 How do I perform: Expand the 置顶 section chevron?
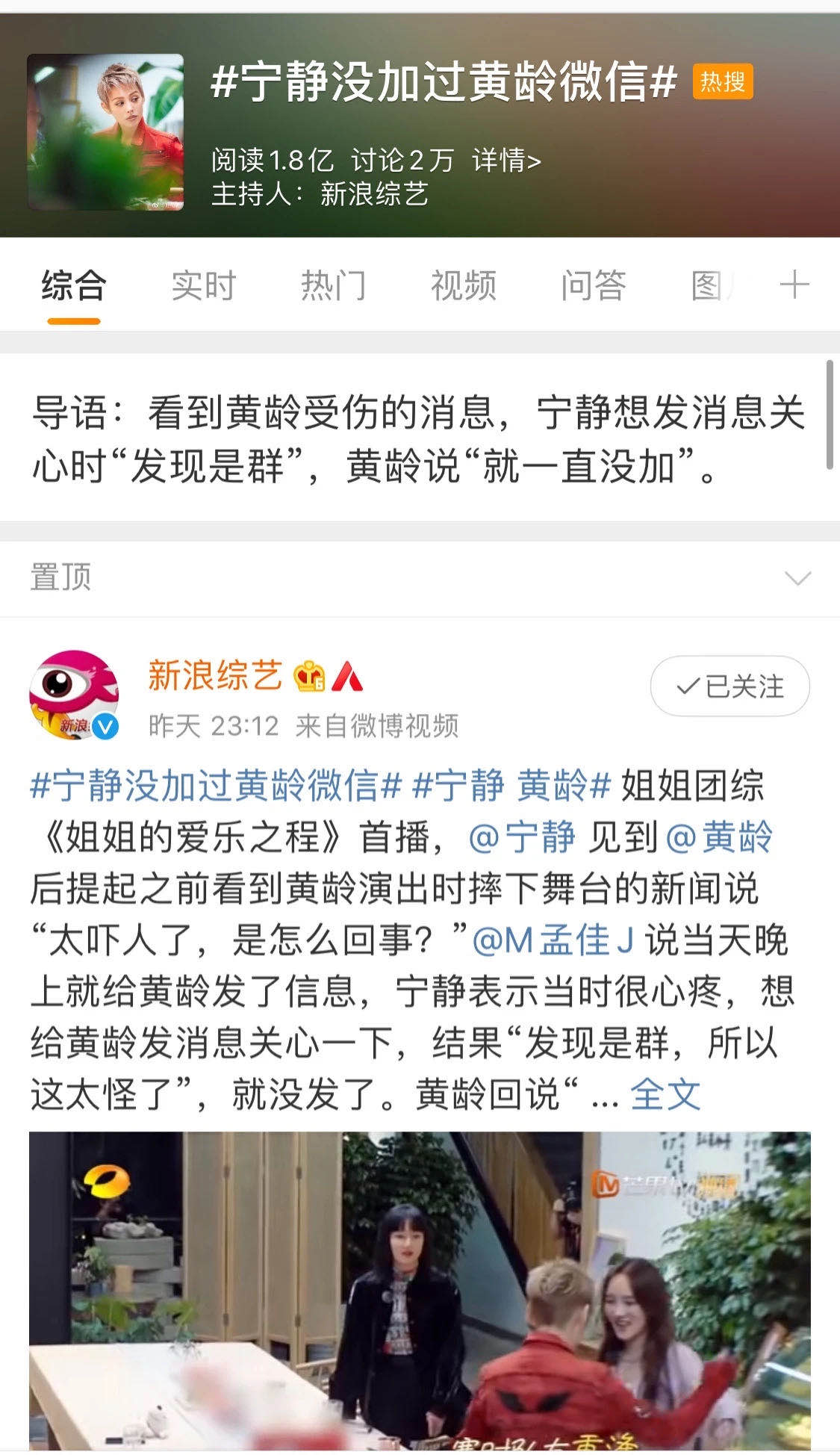tap(797, 578)
